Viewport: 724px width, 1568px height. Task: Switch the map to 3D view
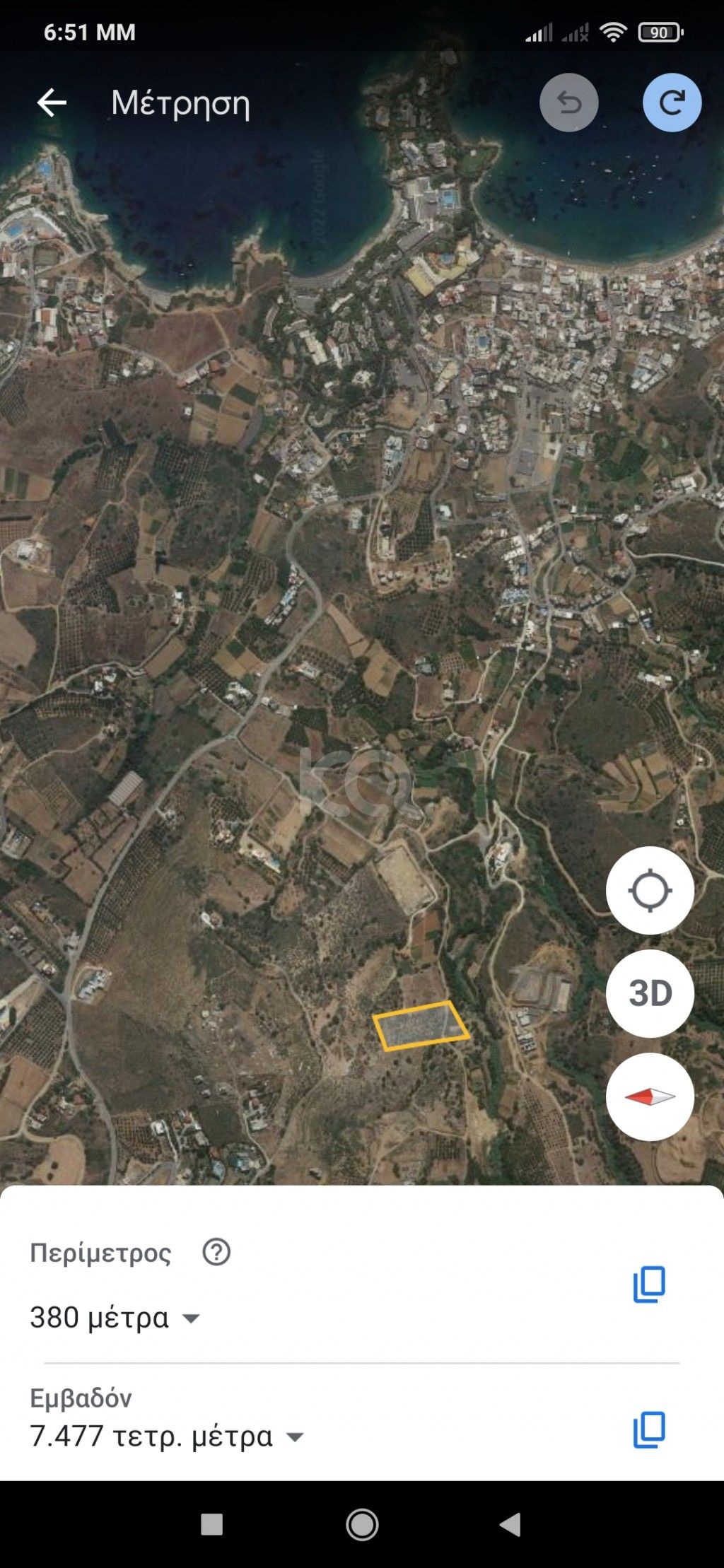650,993
